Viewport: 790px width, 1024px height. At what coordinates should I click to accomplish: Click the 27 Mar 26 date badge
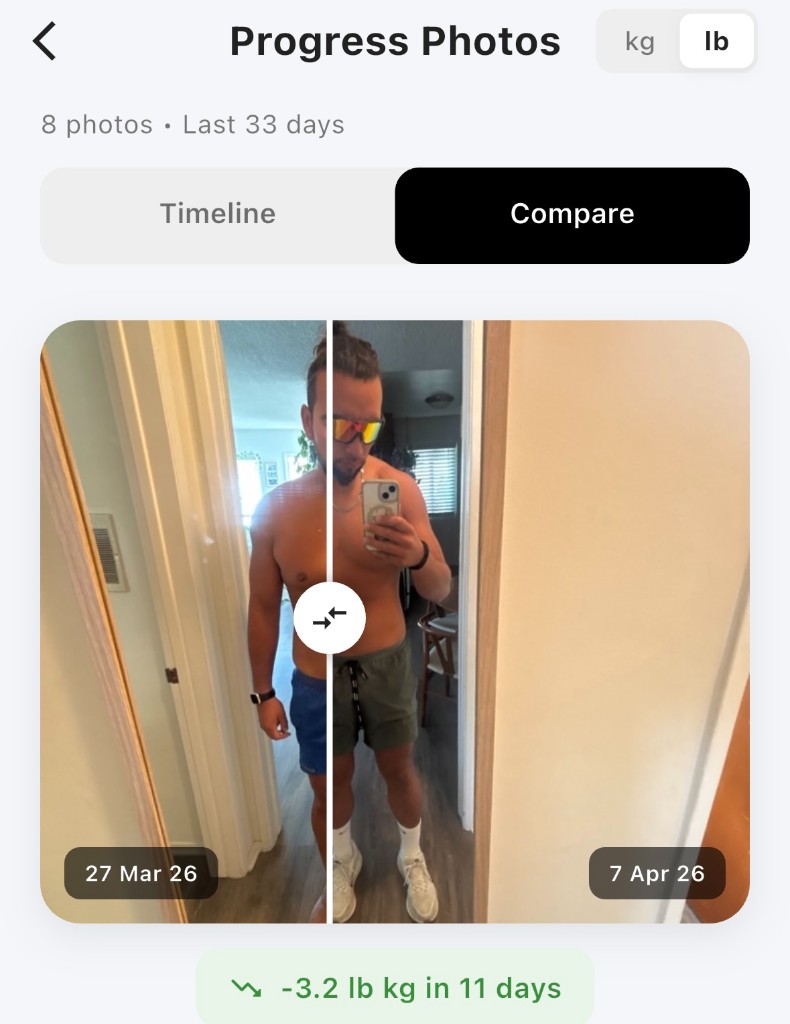point(140,873)
